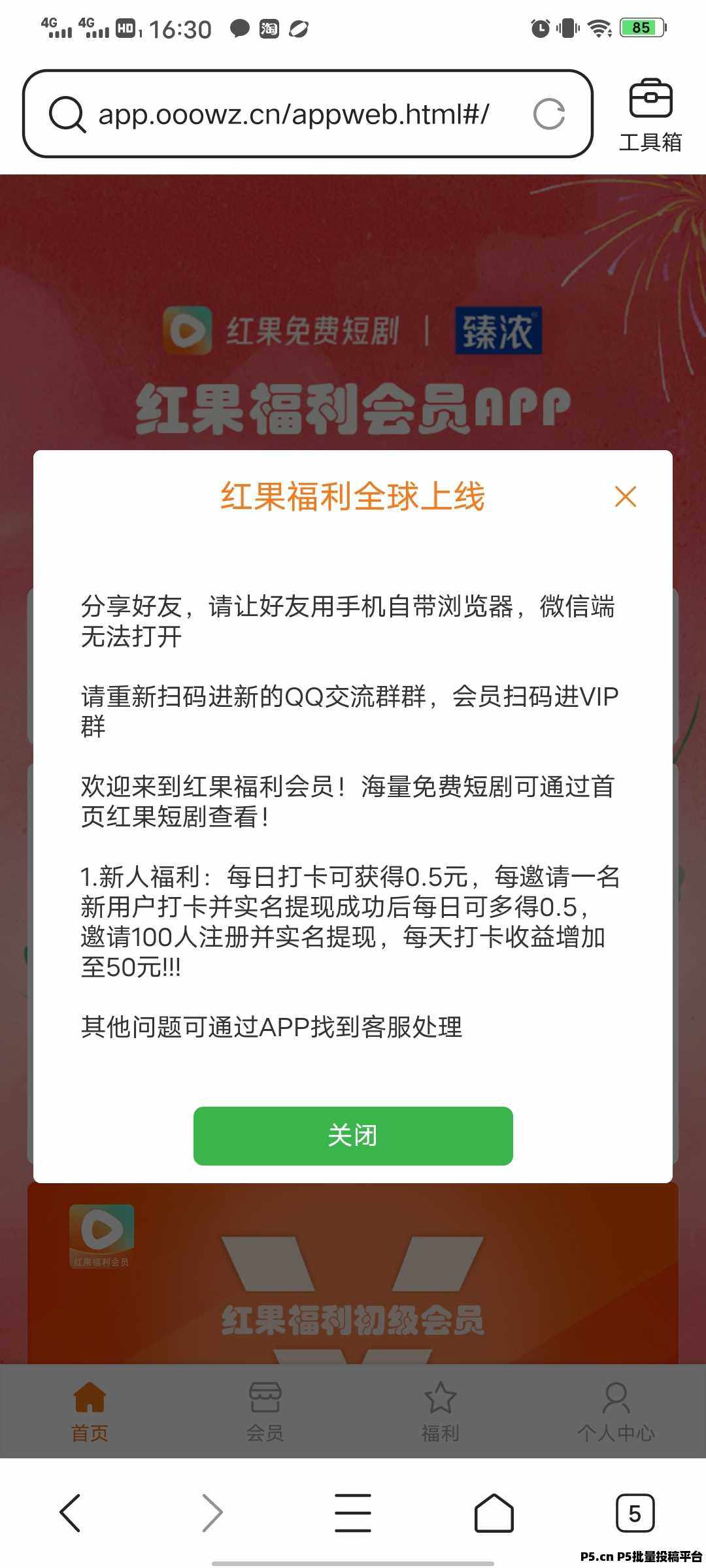Open the 工具箱 toolbox

tap(650, 115)
